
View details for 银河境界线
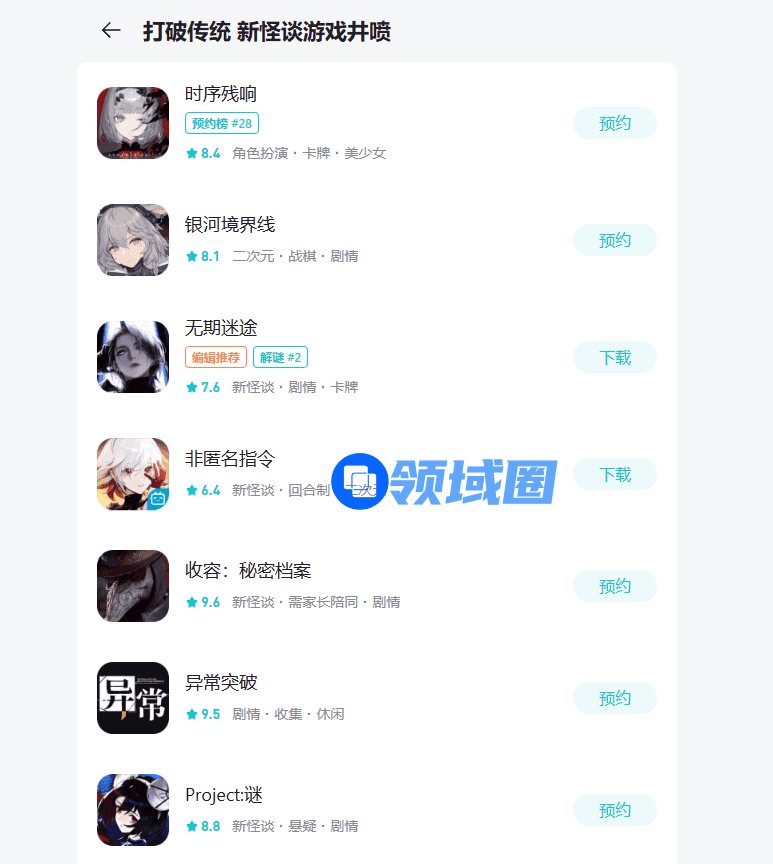click(x=230, y=225)
